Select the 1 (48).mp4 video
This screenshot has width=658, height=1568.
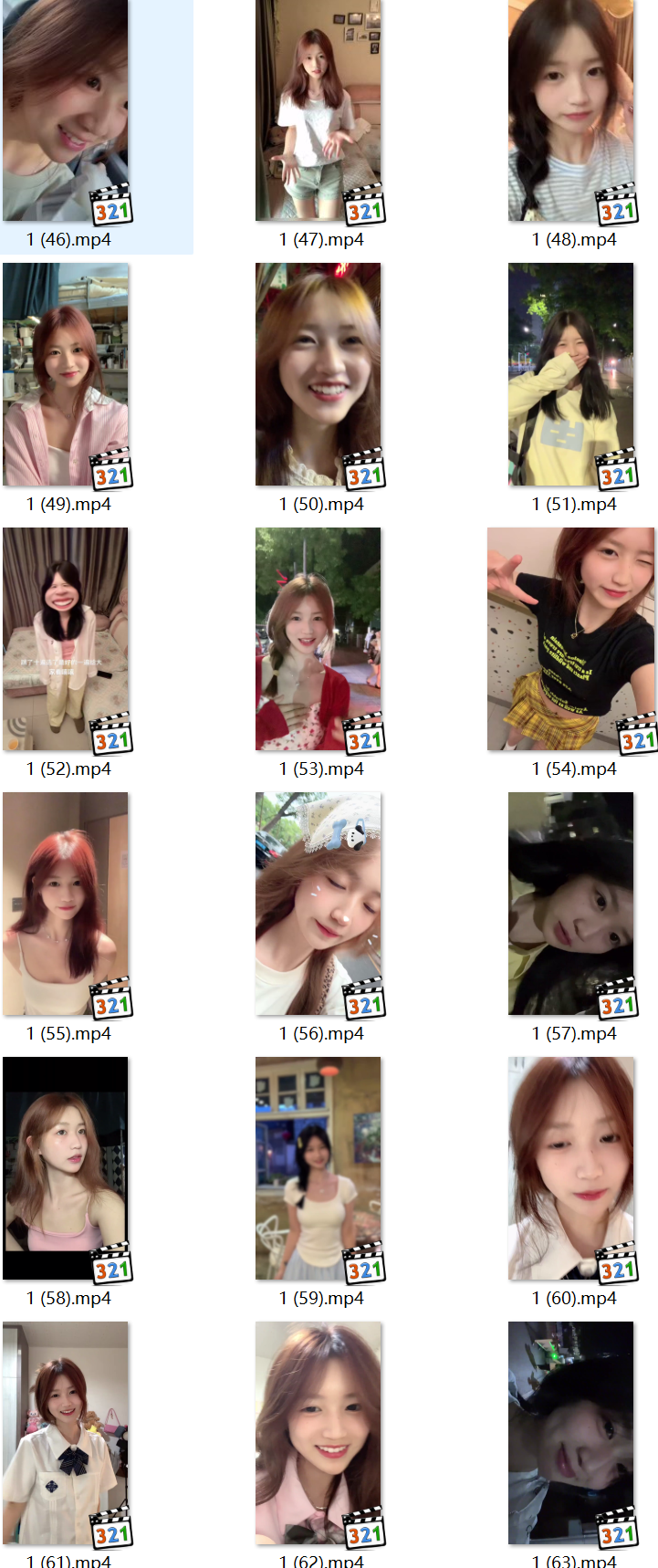(x=571, y=111)
